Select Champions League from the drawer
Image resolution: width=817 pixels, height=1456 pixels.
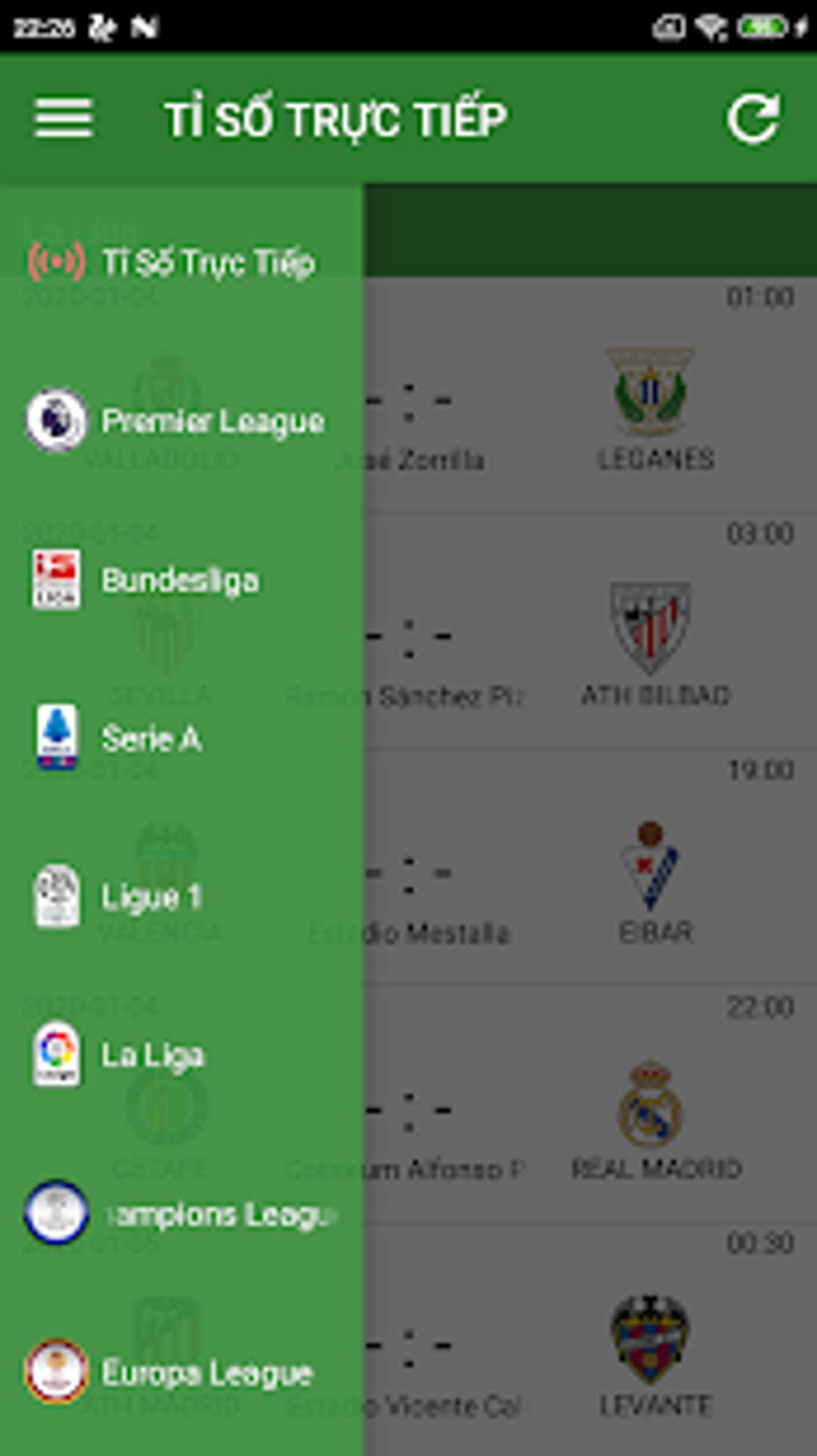(x=180, y=1213)
